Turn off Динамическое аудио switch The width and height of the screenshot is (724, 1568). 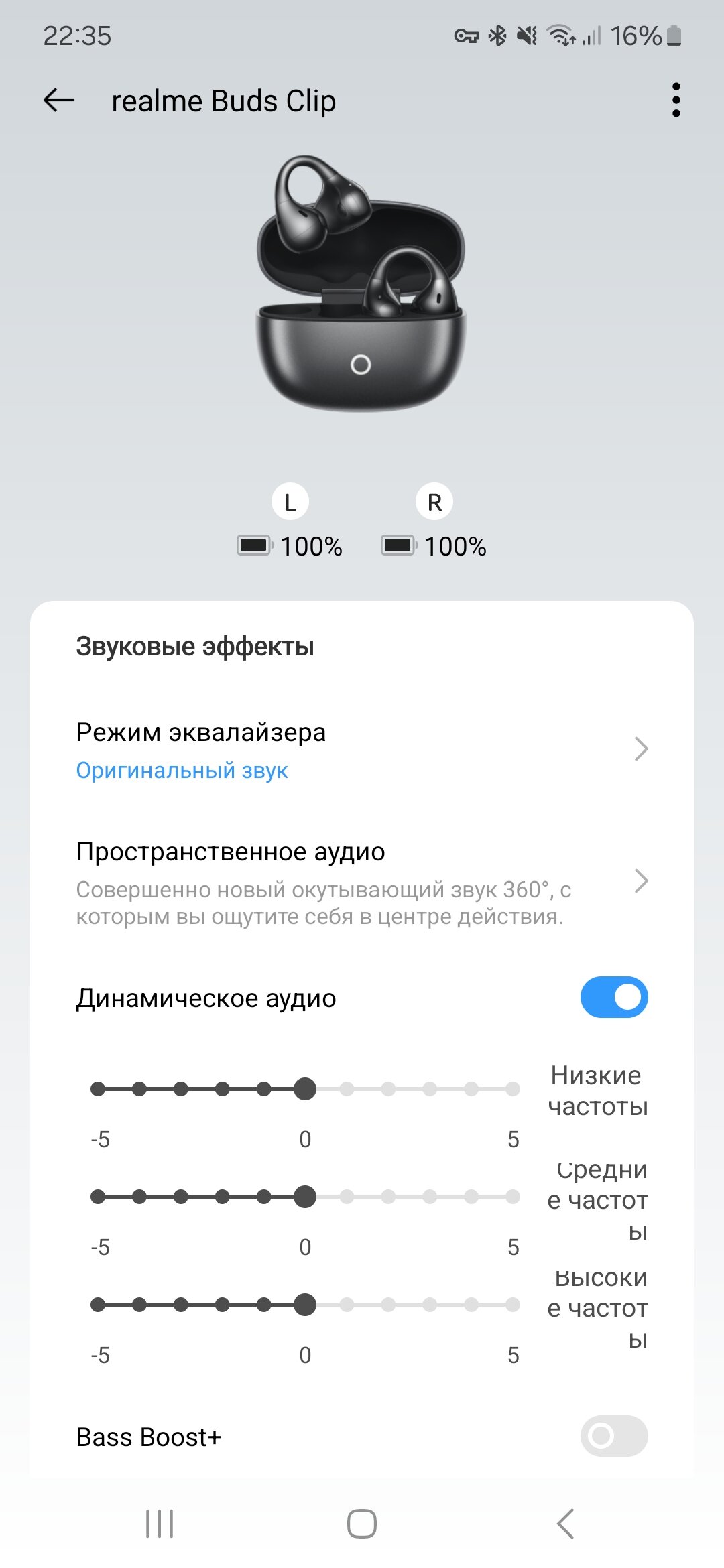point(613,997)
